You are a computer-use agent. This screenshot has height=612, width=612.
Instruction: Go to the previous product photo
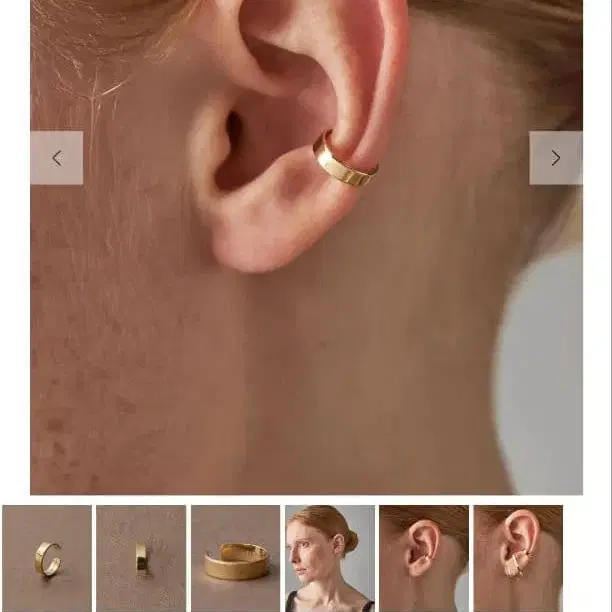tap(56, 158)
